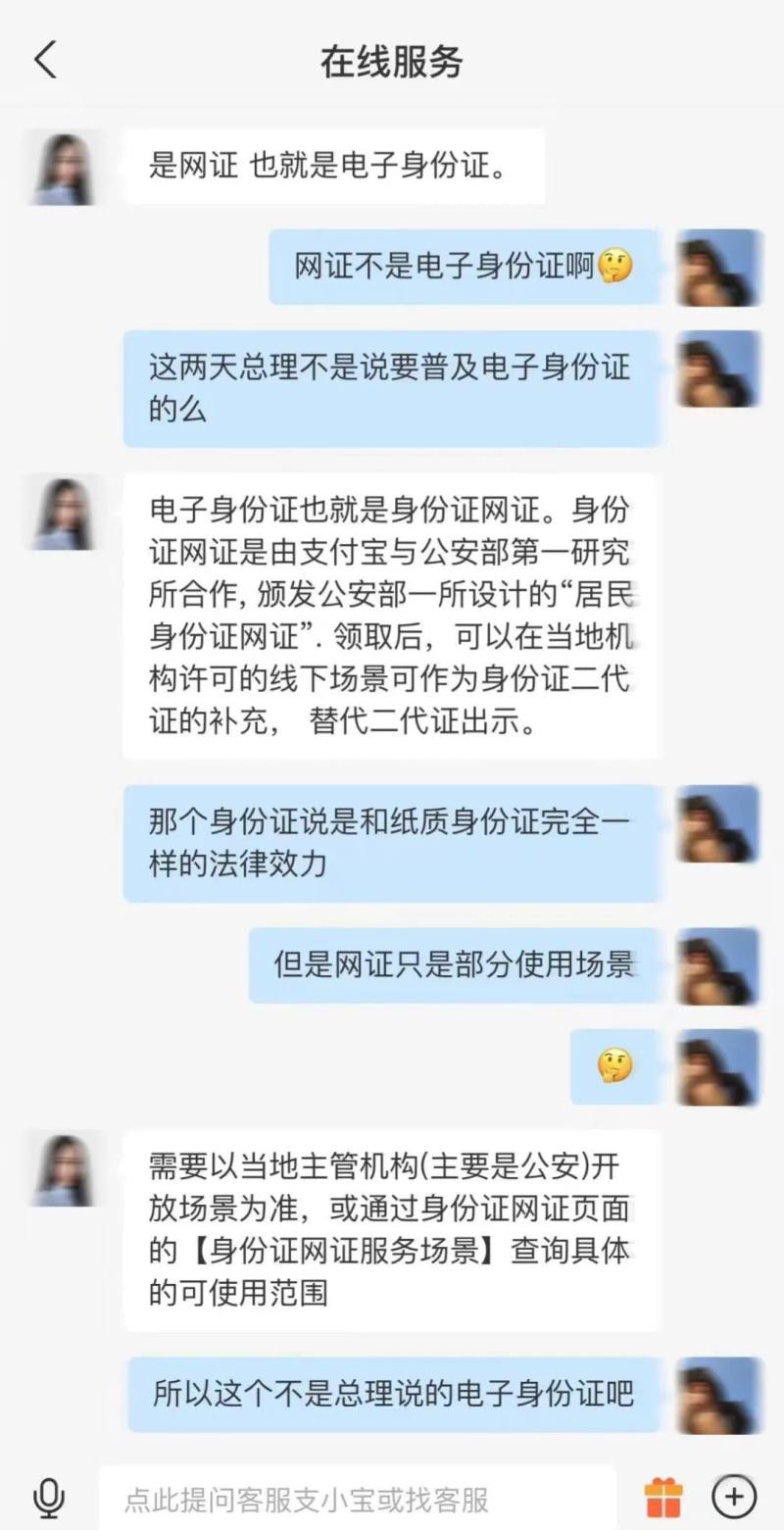784x1530 pixels.
Task: Open the orange gift box icon
Action: [663, 1498]
